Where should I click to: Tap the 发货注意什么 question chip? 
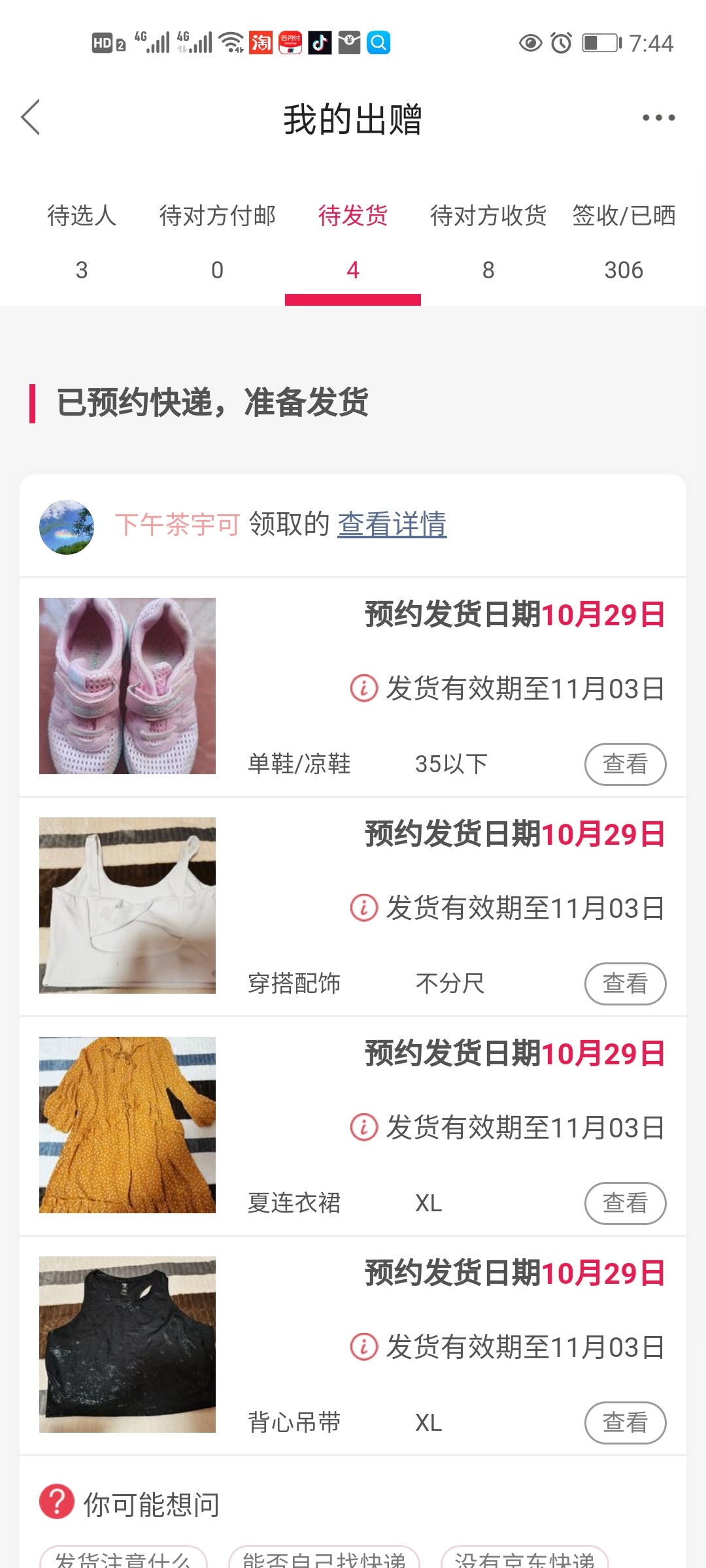coord(124,1559)
